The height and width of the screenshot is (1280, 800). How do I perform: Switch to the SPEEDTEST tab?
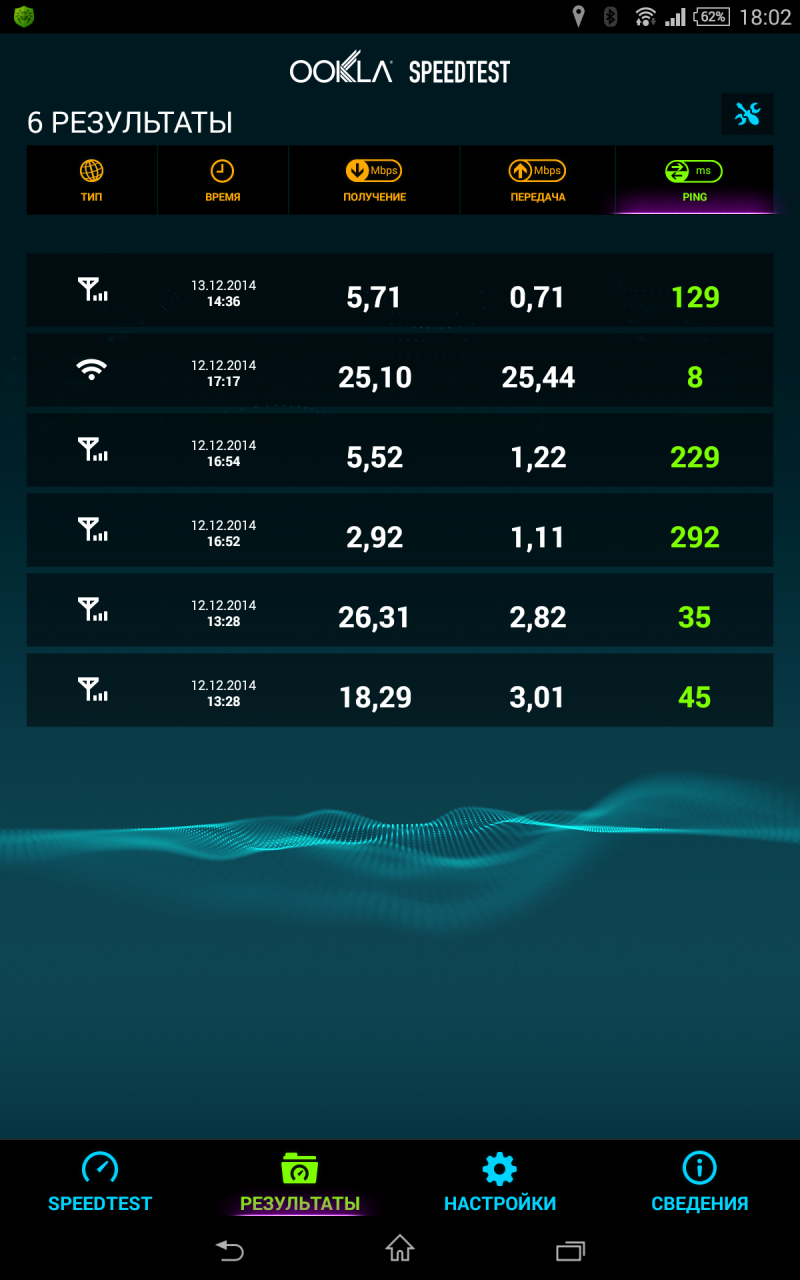click(100, 1181)
